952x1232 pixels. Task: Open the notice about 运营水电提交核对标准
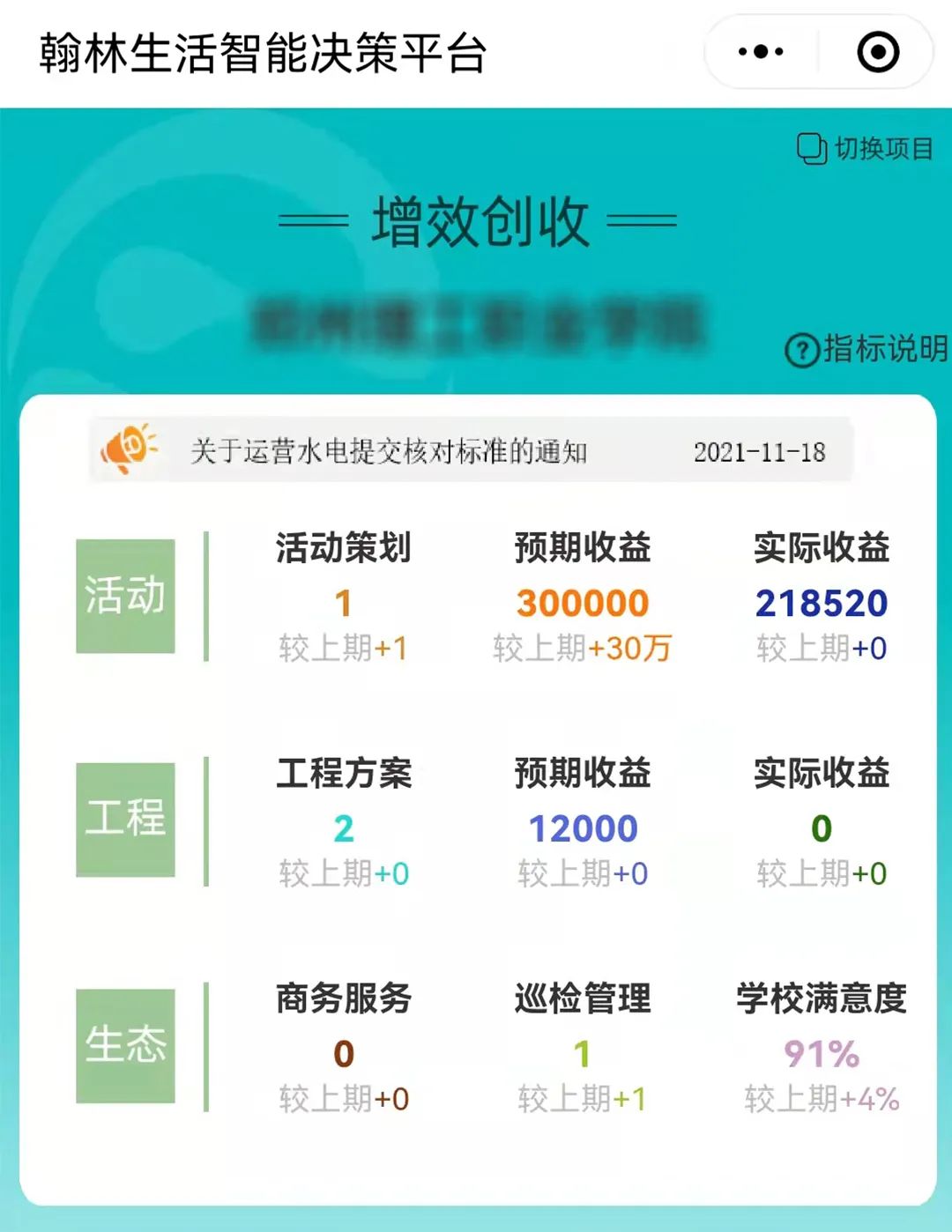coord(471,451)
